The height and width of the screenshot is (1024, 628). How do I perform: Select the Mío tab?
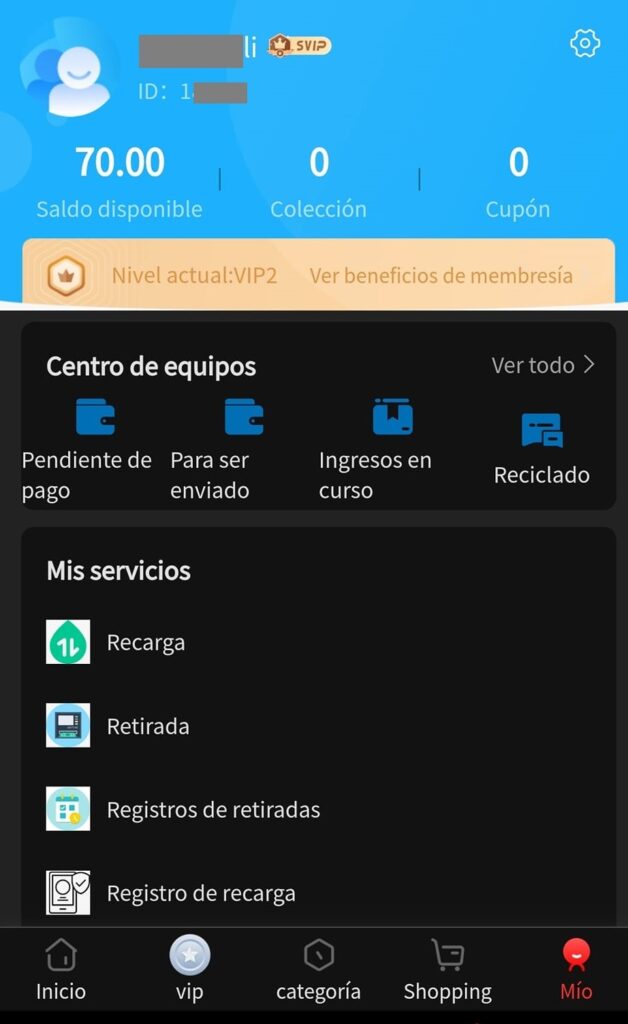point(575,971)
